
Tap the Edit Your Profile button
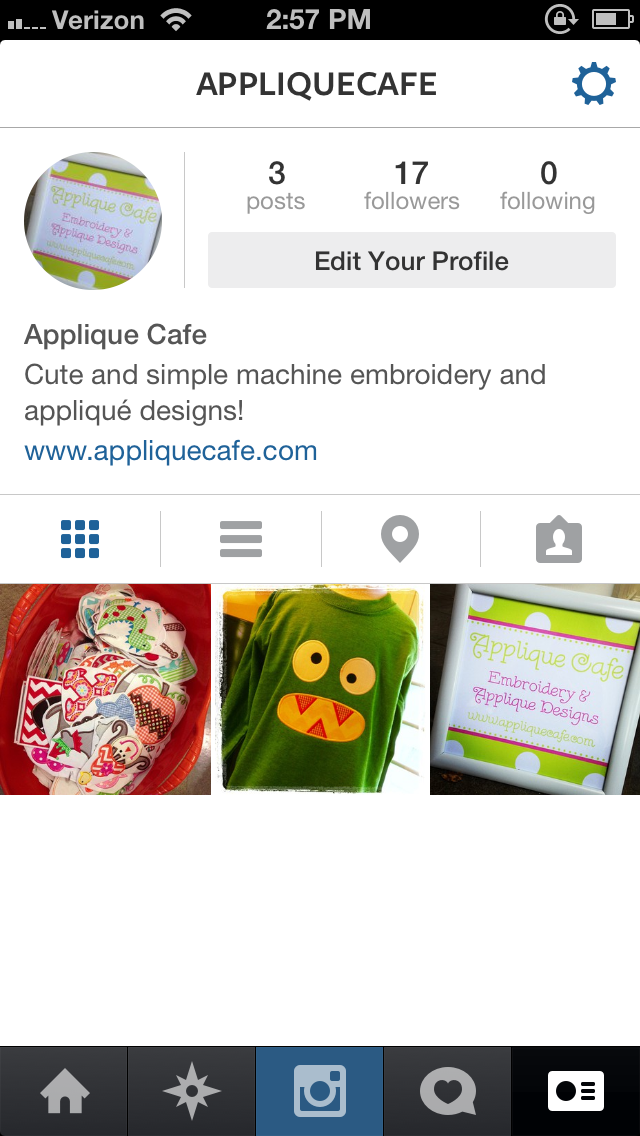coord(411,261)
